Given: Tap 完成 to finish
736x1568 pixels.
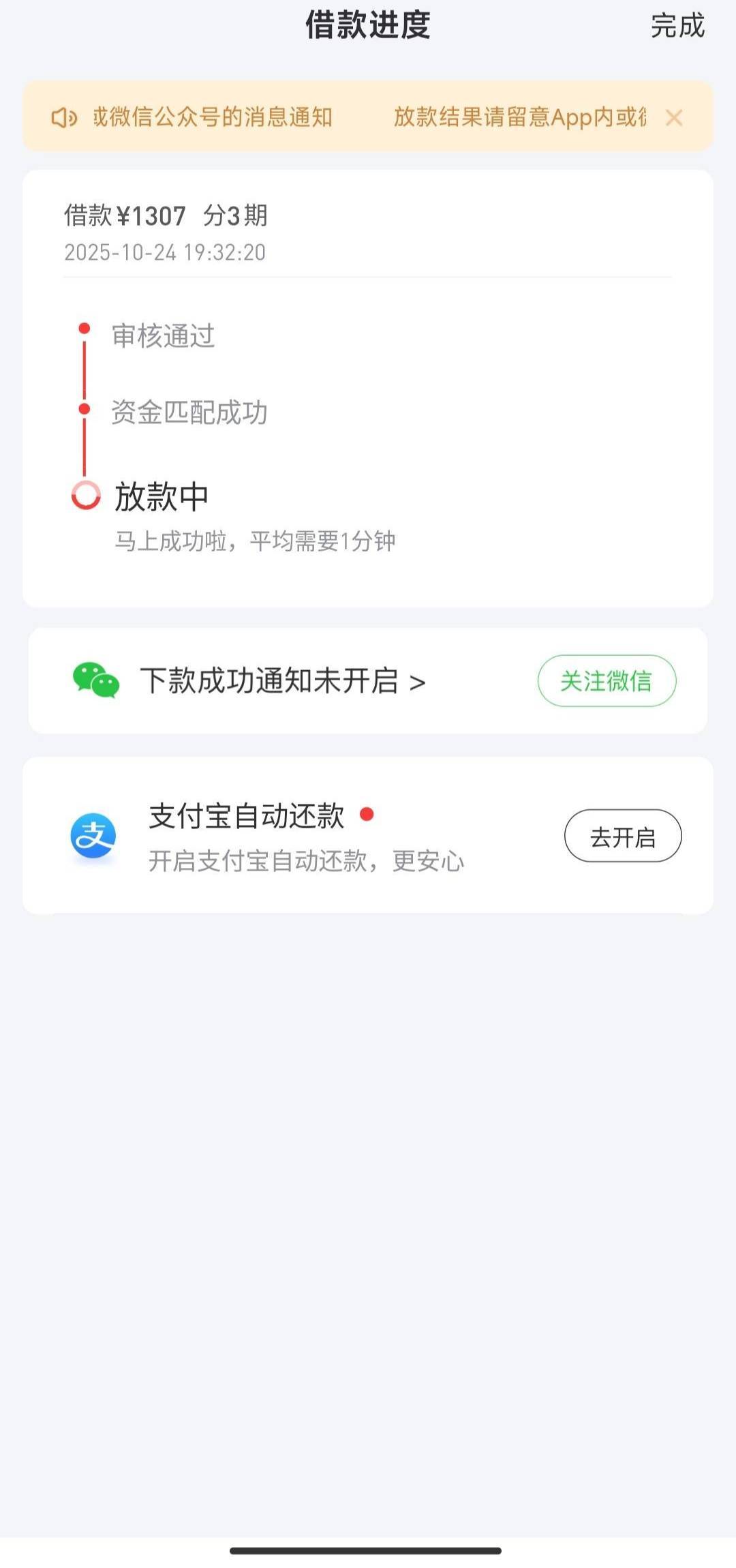Looking at the screenshot, I should click(x=677, y=26).
